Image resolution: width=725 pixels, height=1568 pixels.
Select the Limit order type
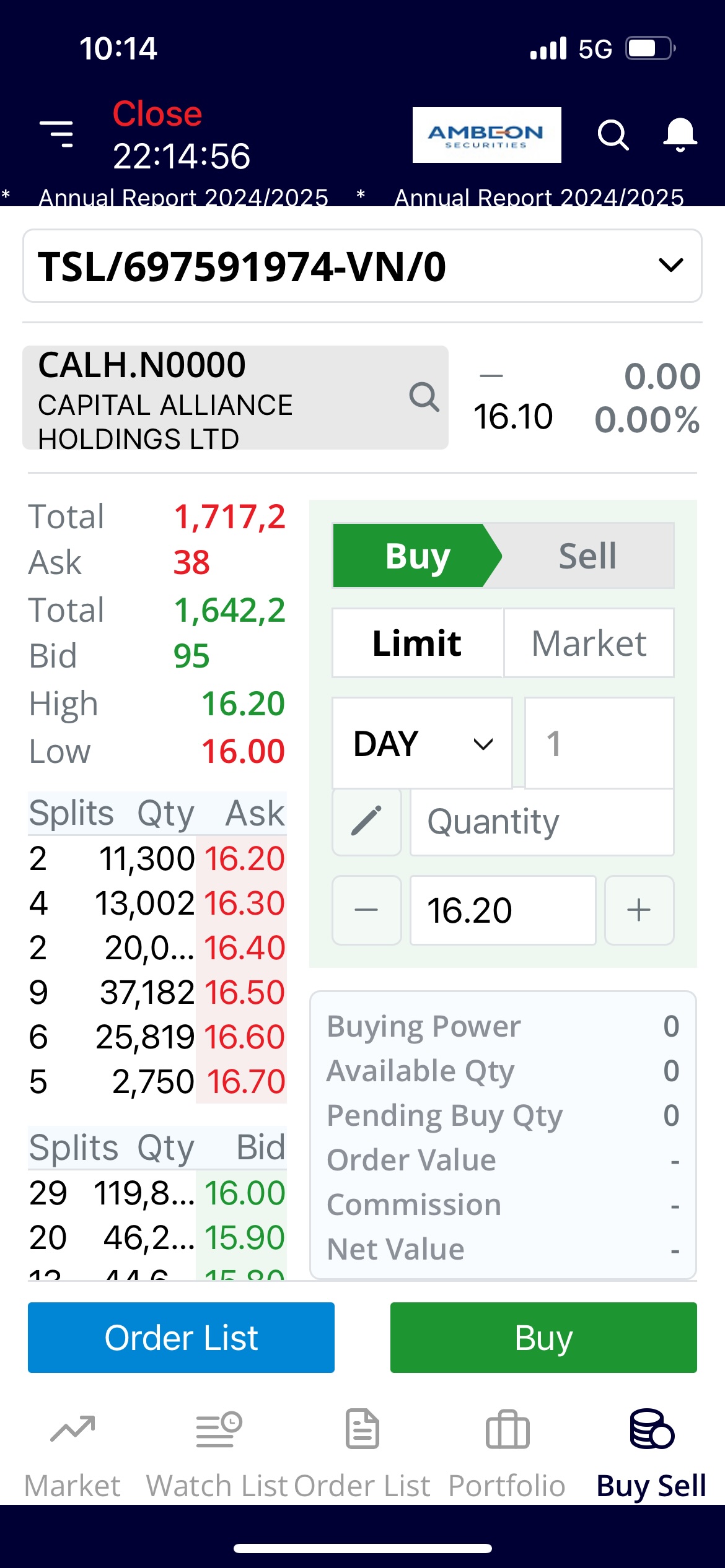[x=417, y=643]
